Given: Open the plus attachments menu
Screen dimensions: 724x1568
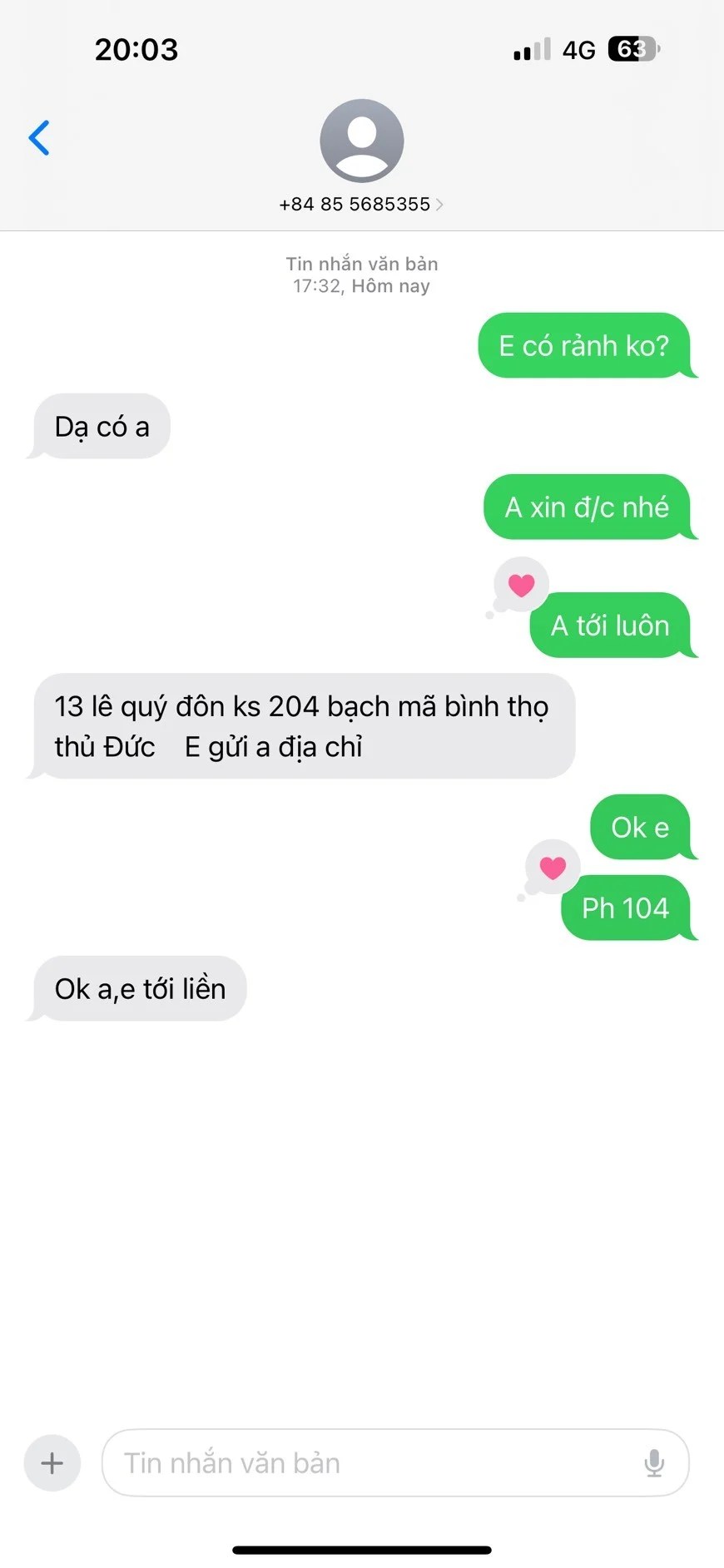Looking at the screenshot, I should 52,1462.
